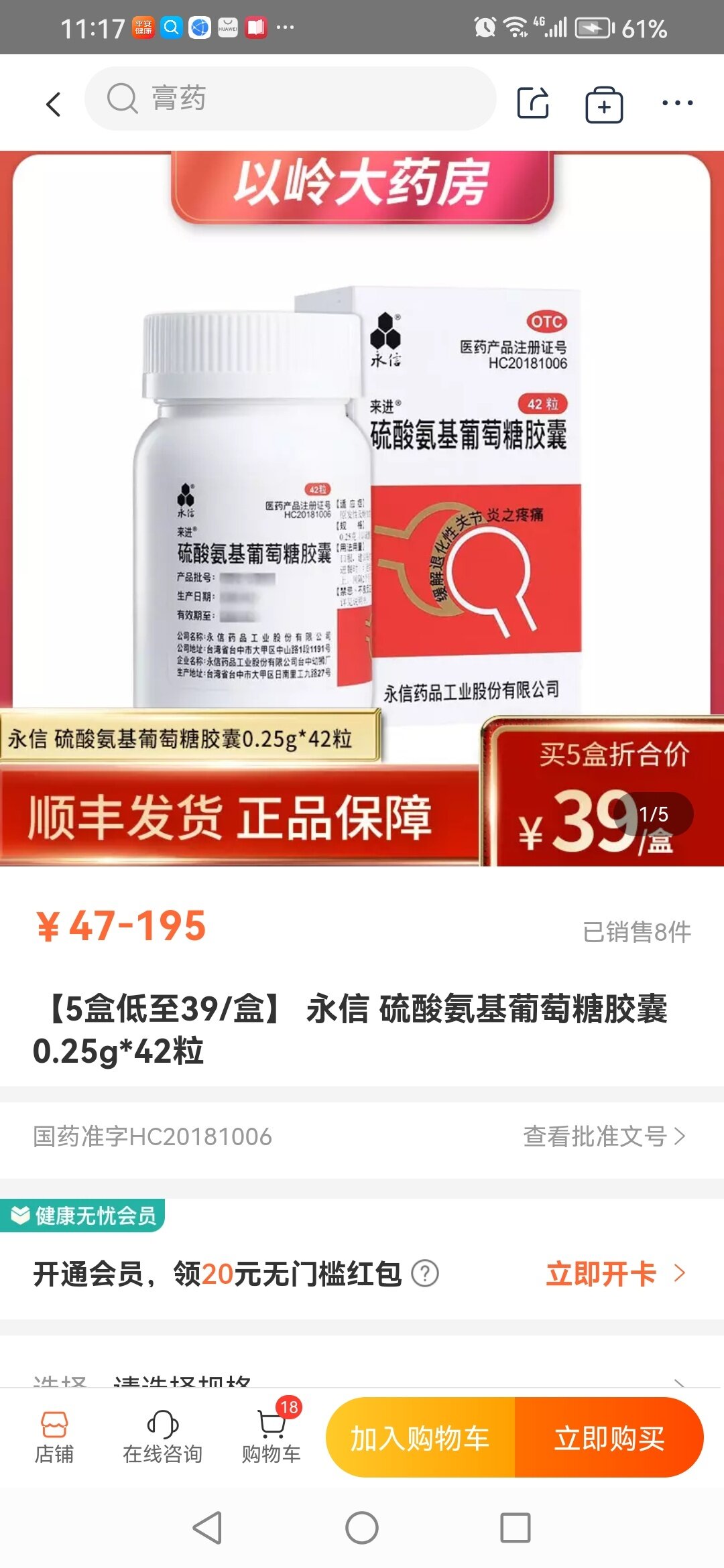Visit the 店铺 store page

tap(54, 1437)
